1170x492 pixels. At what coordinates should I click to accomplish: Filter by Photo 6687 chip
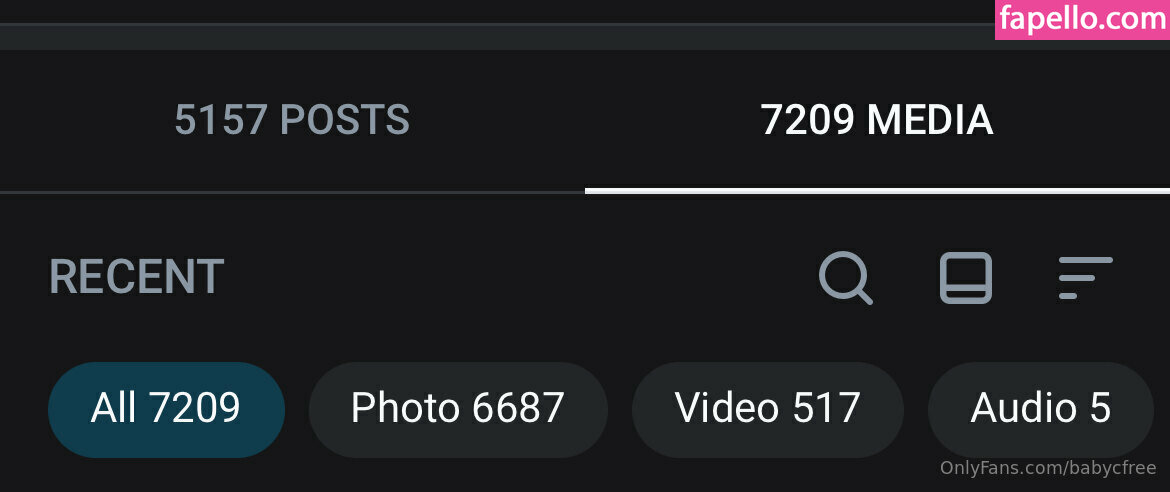458,408
